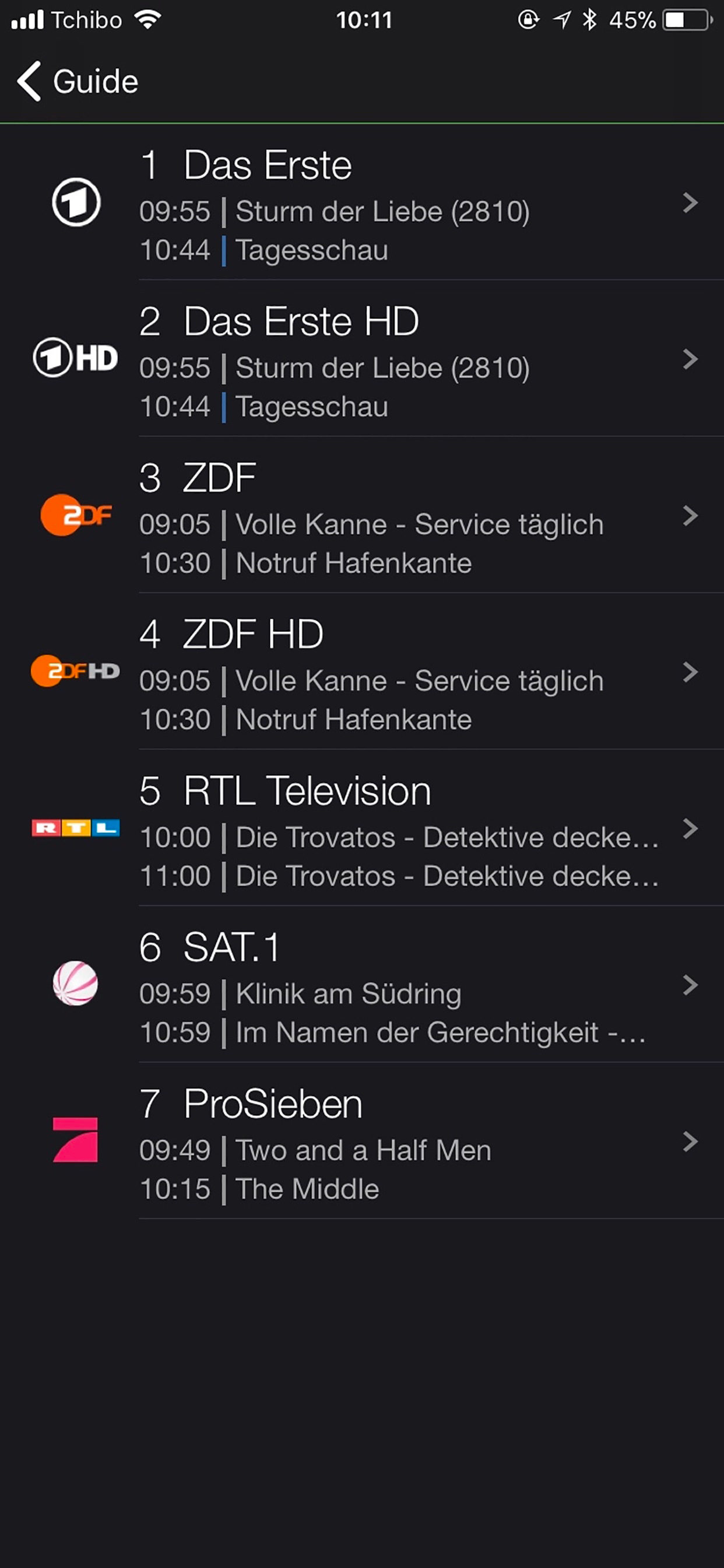Go back to the Guide screen

[x=78, y=82]
